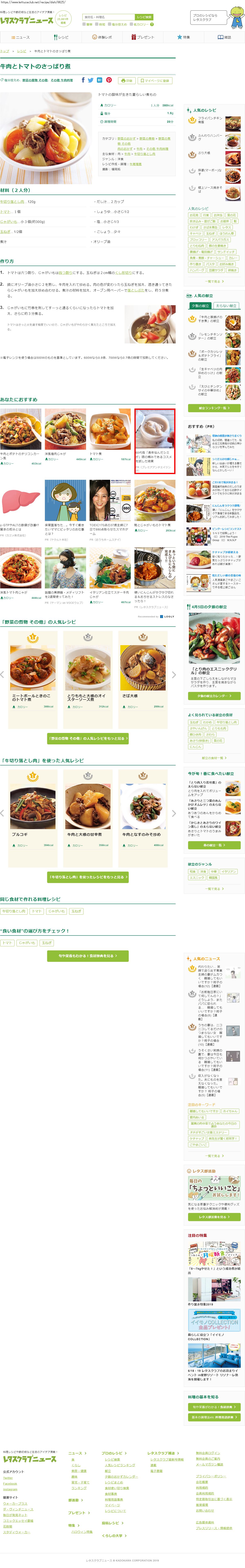Open the 食材辞典を見る ingredient dictionary button
Image resolution: width=245 pixels, height=1568 pixels.
(x=88, y=956)
